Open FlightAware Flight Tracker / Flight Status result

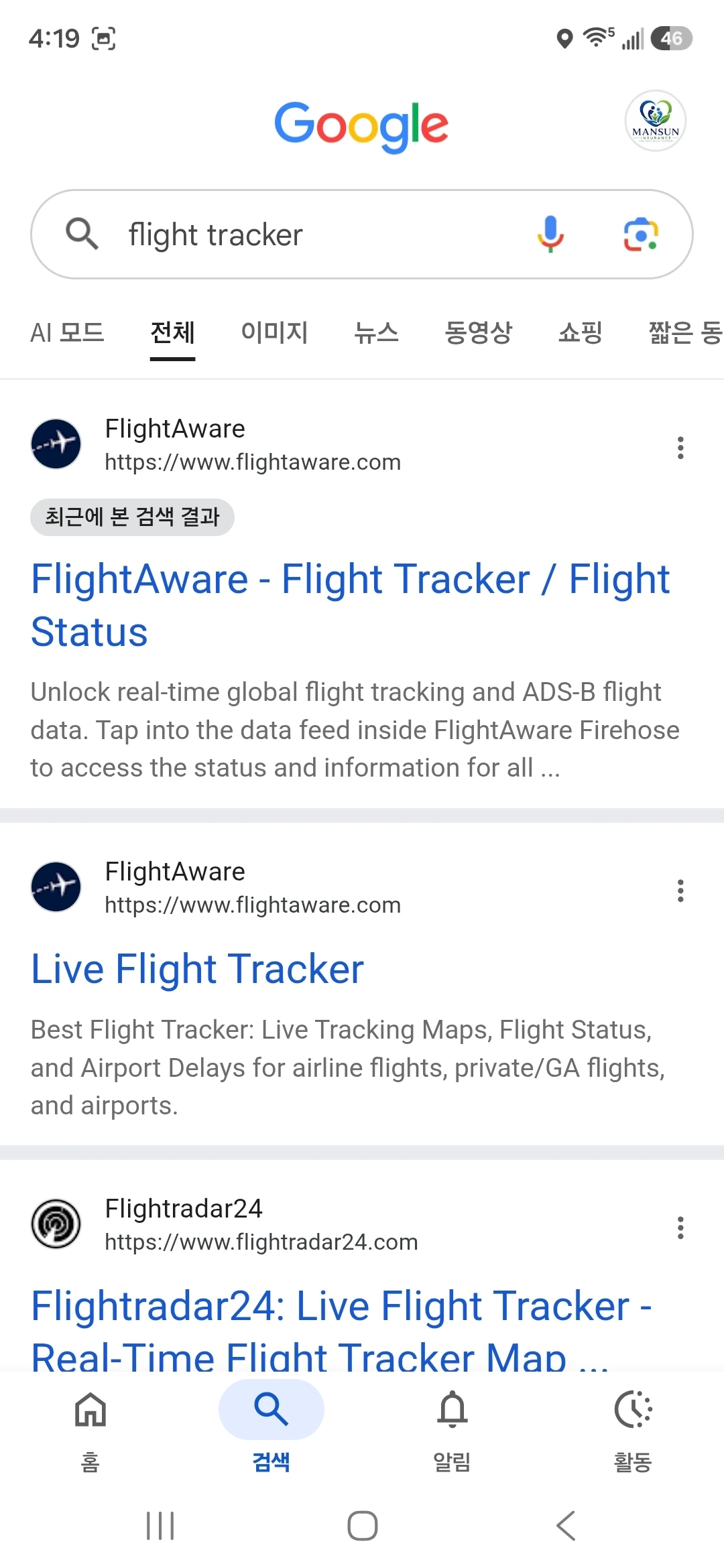pos(350,605)
